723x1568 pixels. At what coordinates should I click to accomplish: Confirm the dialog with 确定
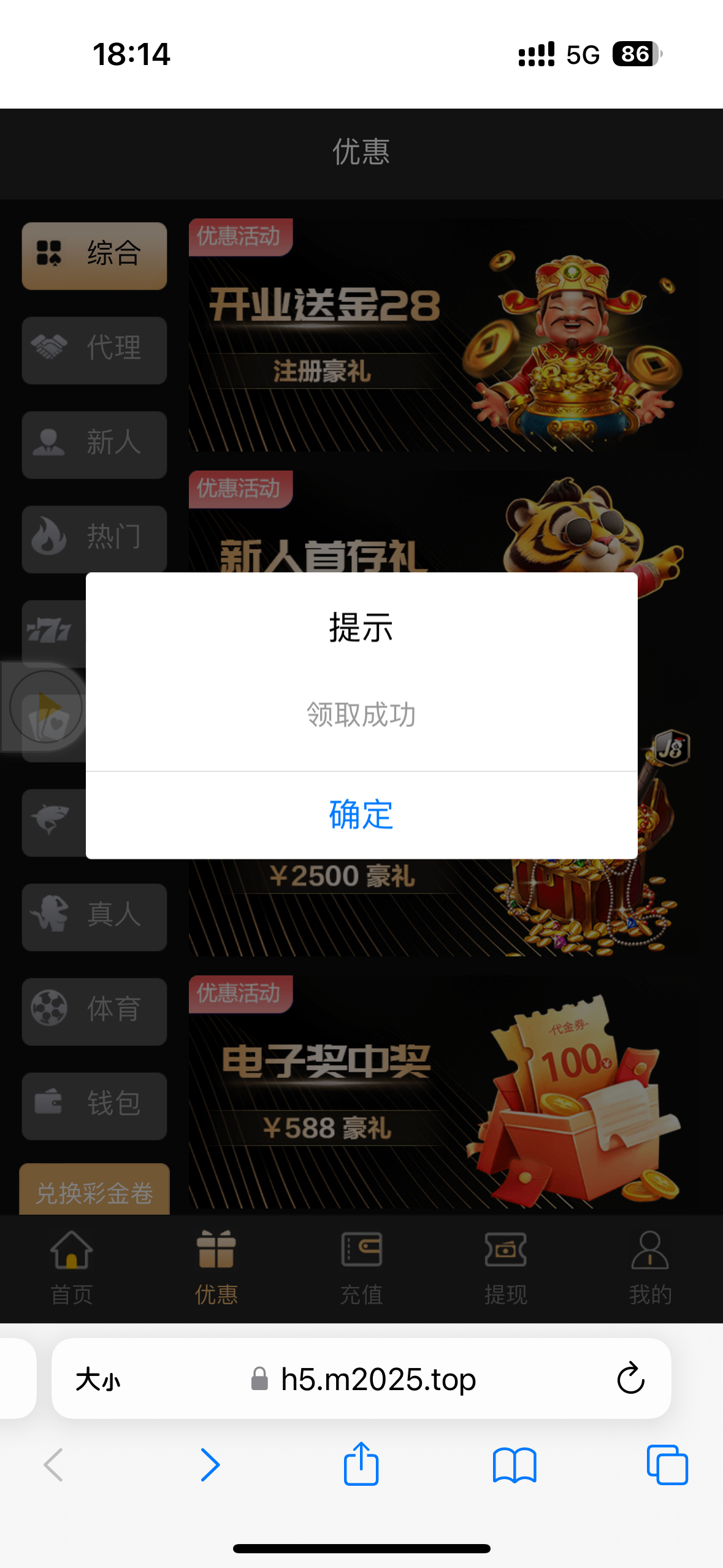point(361,815)
